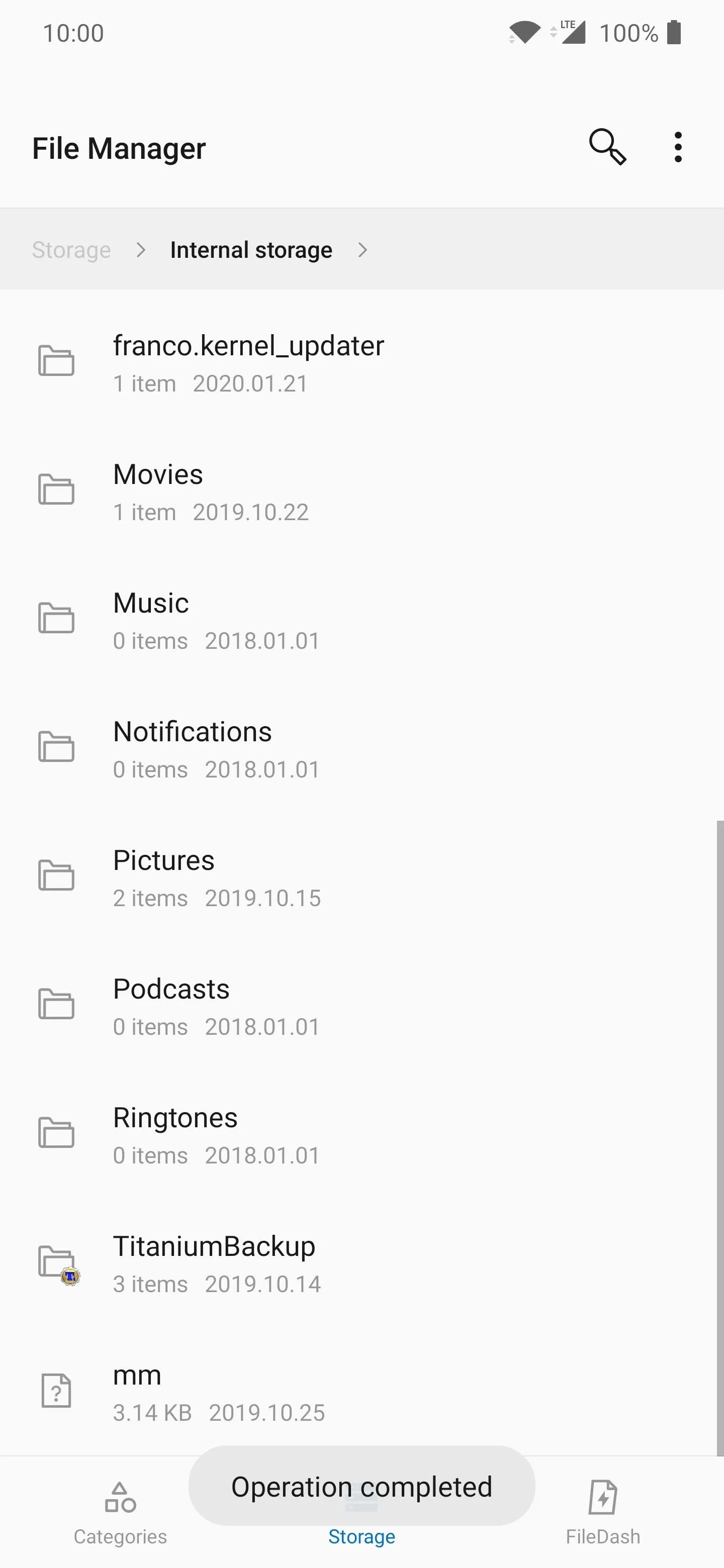This screenshot has width=724, height=1568.
Task: Open the Movies folder
Action: 361,492
